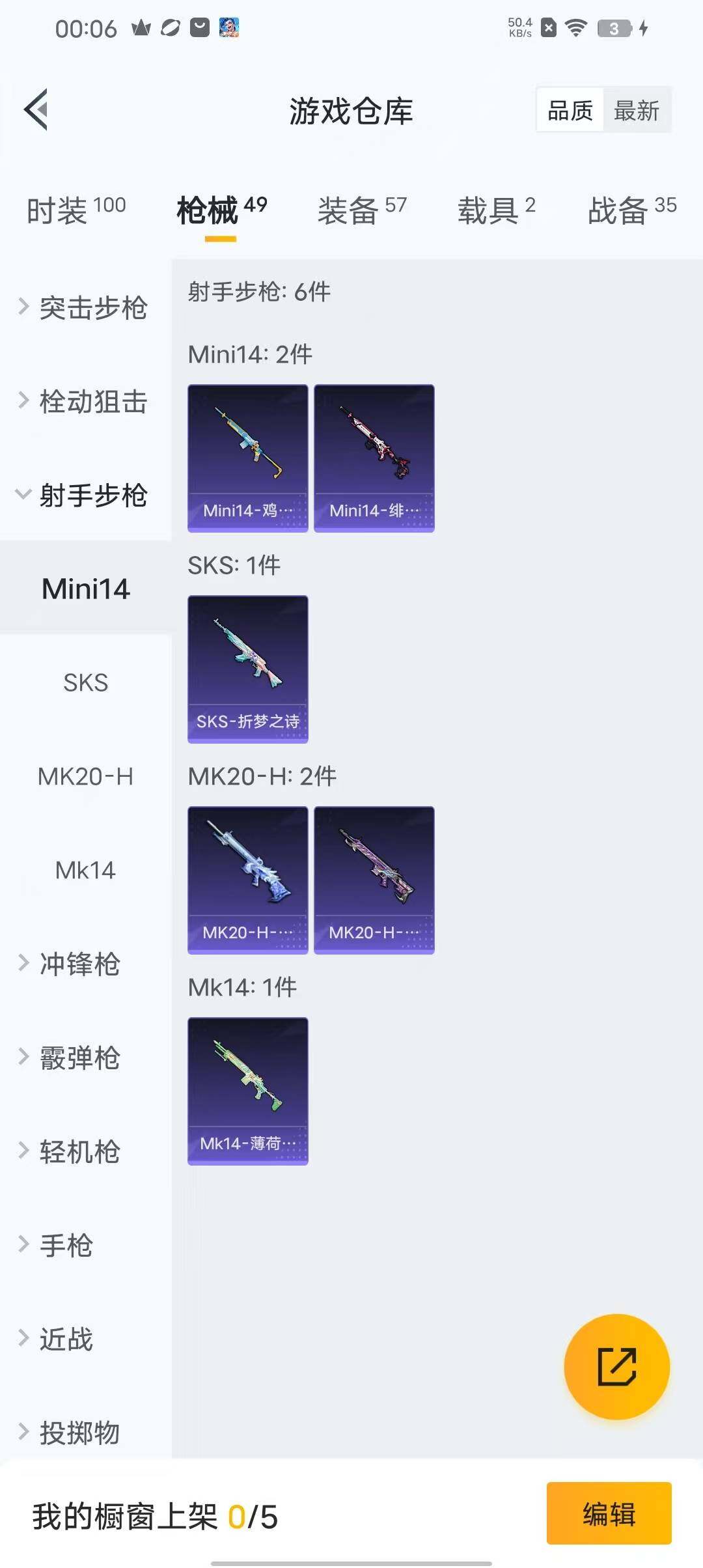This screenshot has height=1568, width=703.
Task: Open the Mini14-绯 skin card
Action: point(374,458)
